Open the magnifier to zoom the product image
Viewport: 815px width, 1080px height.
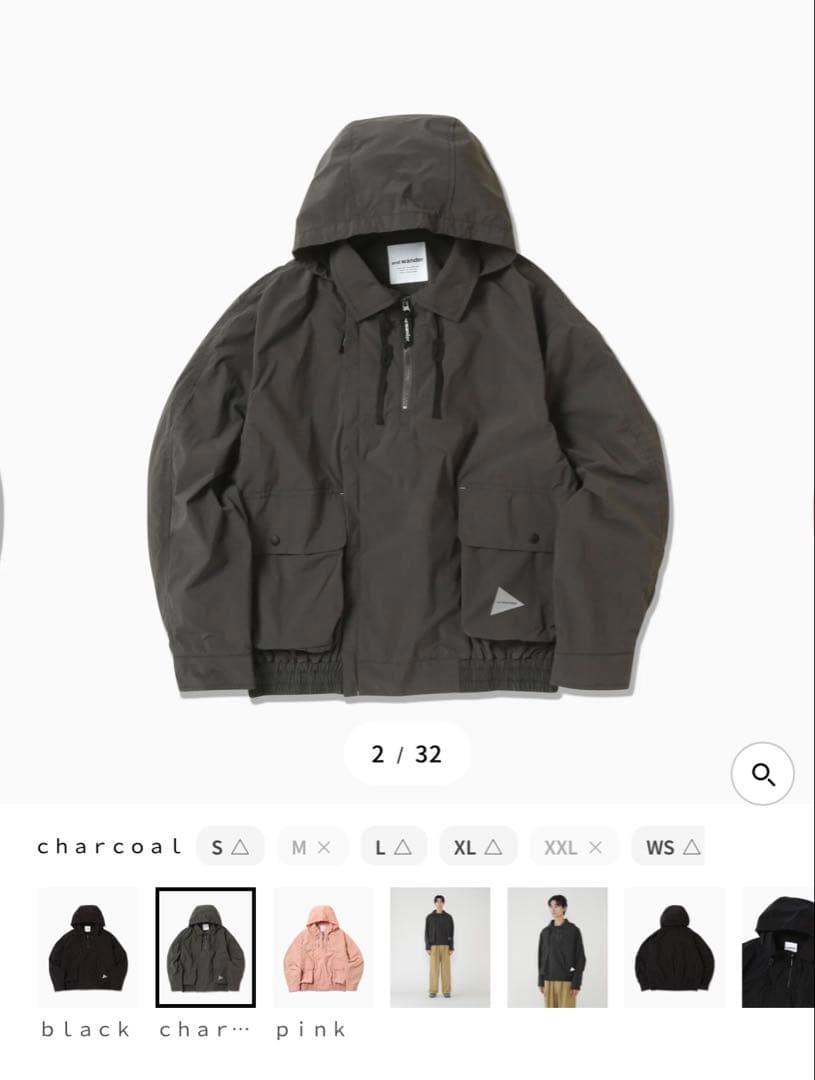pos(763,774)
